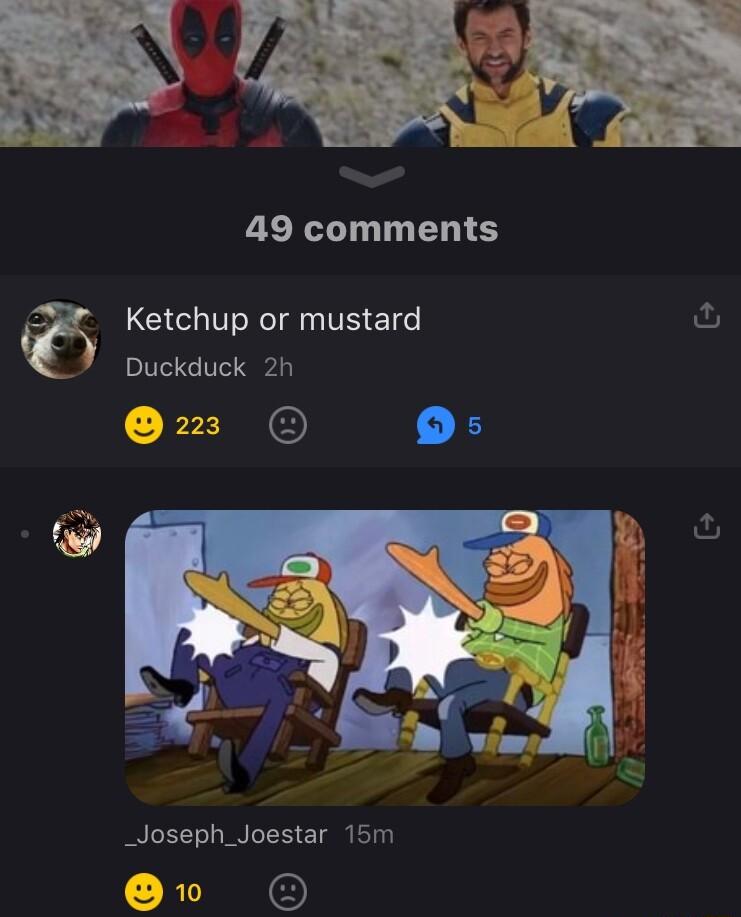Open the 49 comments header
Screen dimensions: 741x917
(370, 228)
